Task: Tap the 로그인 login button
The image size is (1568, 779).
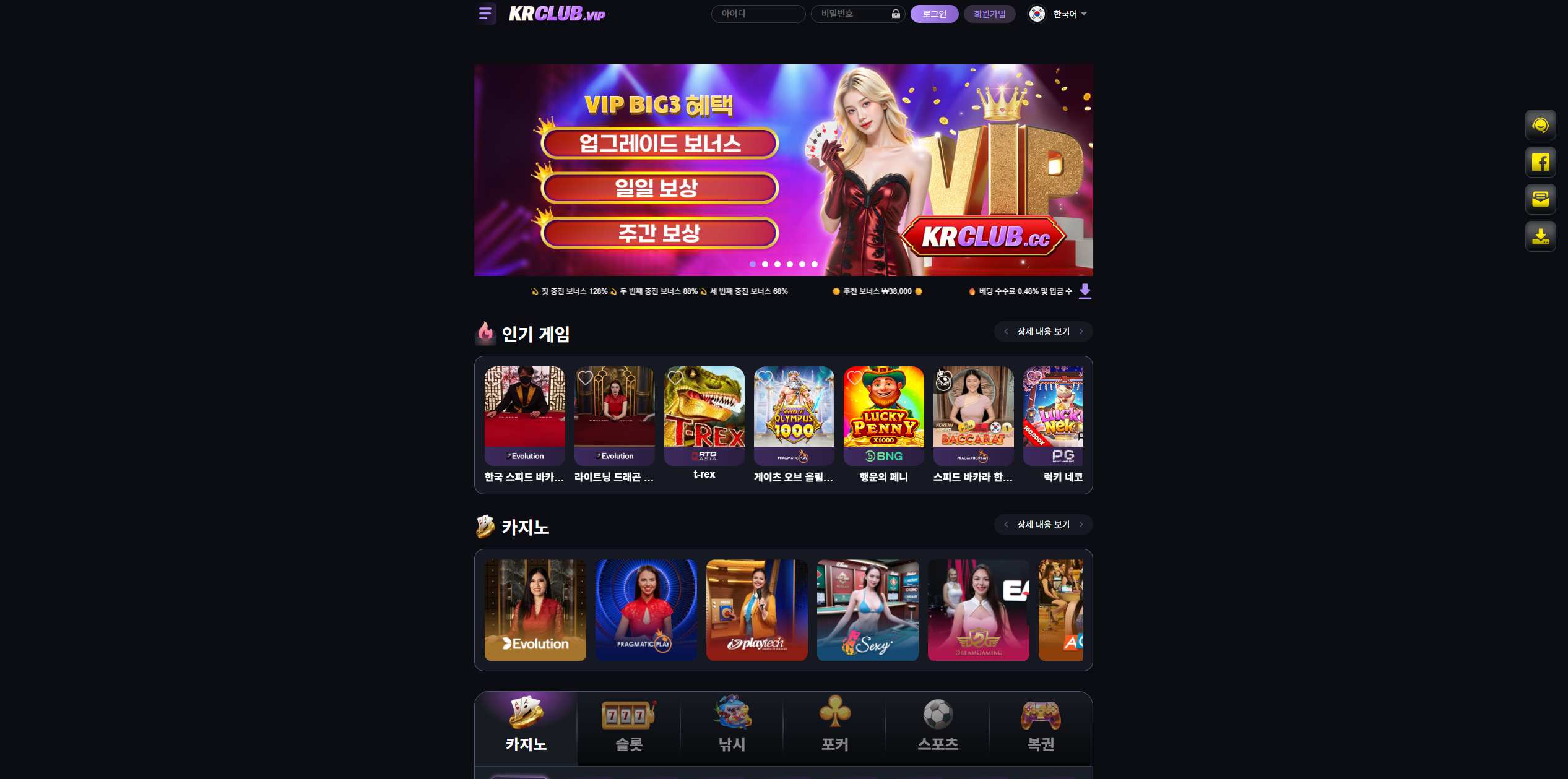Action: coord(934,14)
